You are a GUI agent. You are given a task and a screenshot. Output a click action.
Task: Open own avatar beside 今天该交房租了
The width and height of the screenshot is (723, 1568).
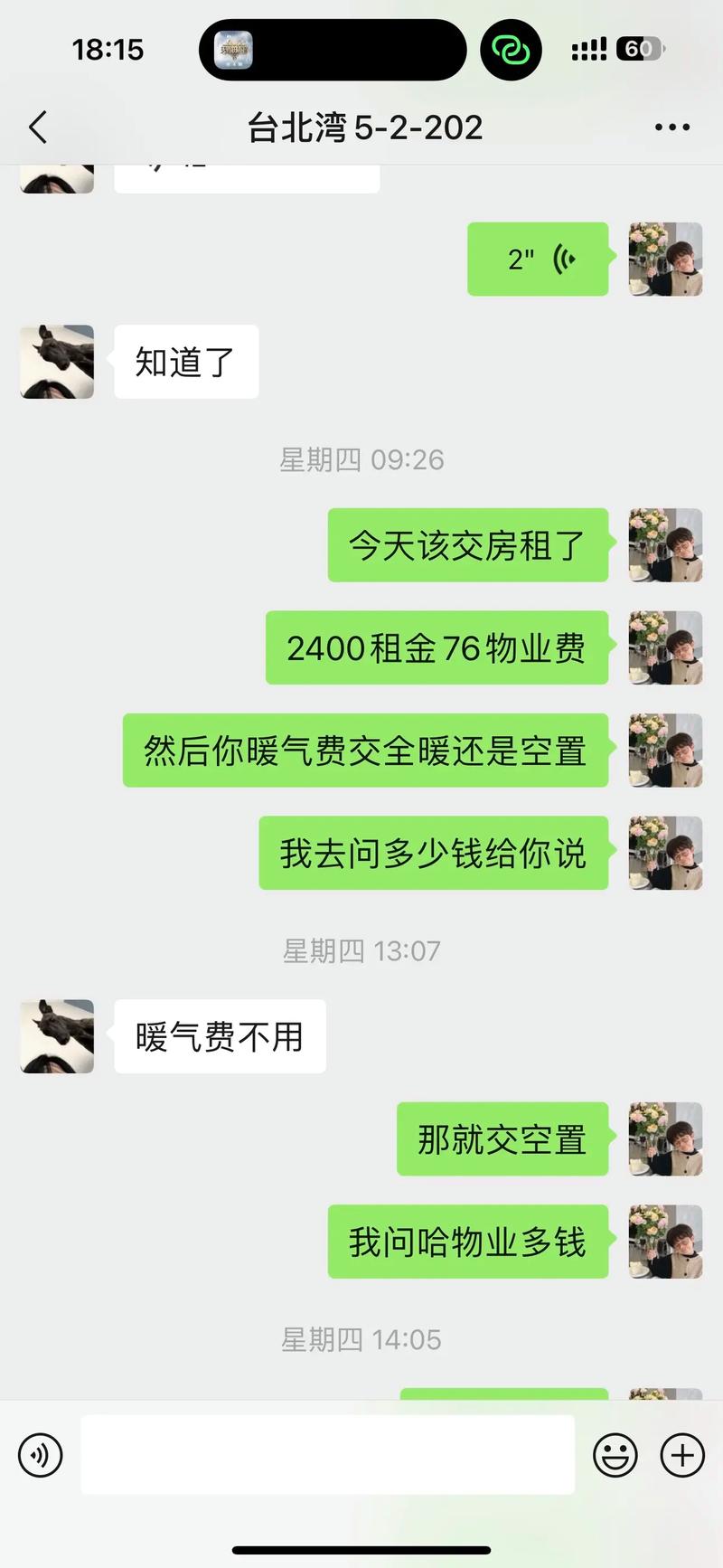[x=665, y=545]
